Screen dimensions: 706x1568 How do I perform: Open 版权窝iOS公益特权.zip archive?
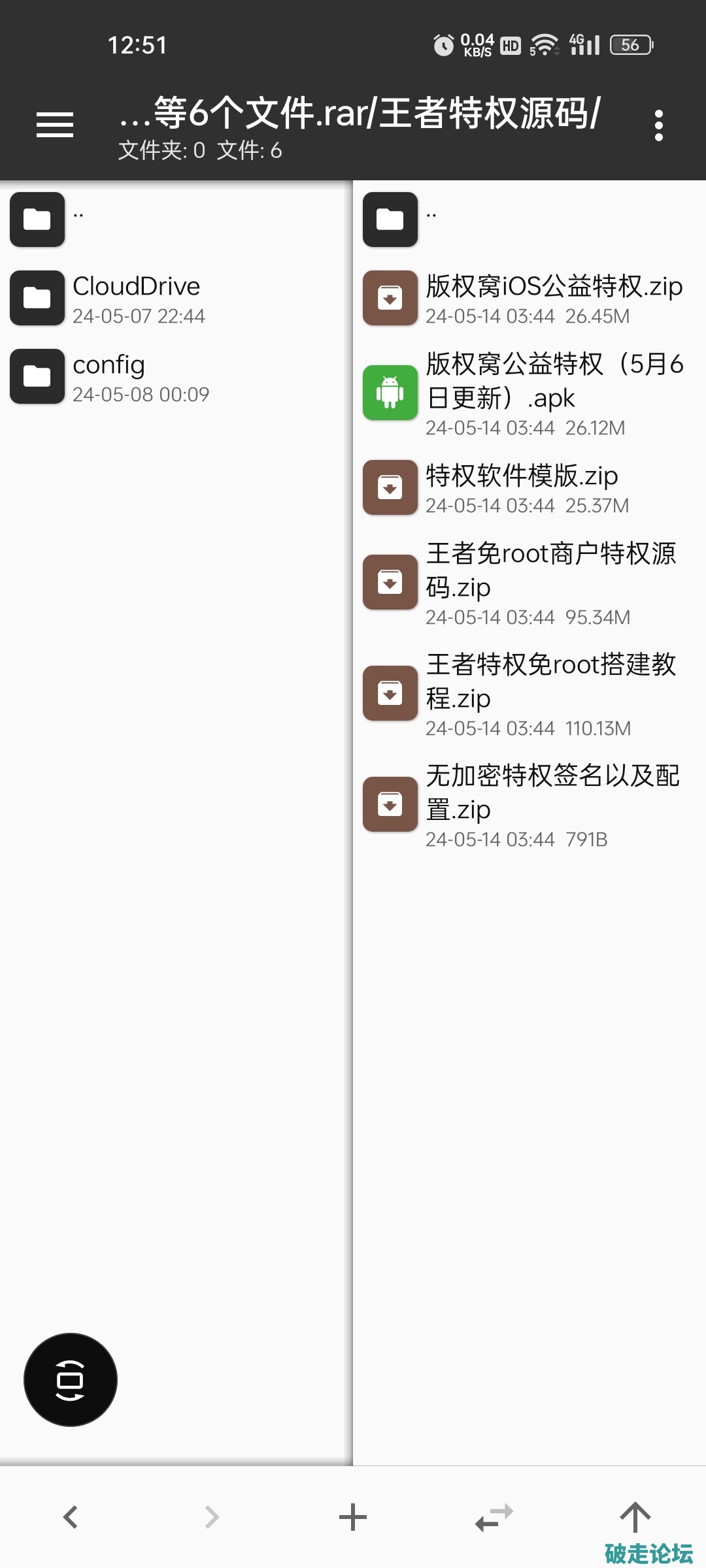point(553,298)
